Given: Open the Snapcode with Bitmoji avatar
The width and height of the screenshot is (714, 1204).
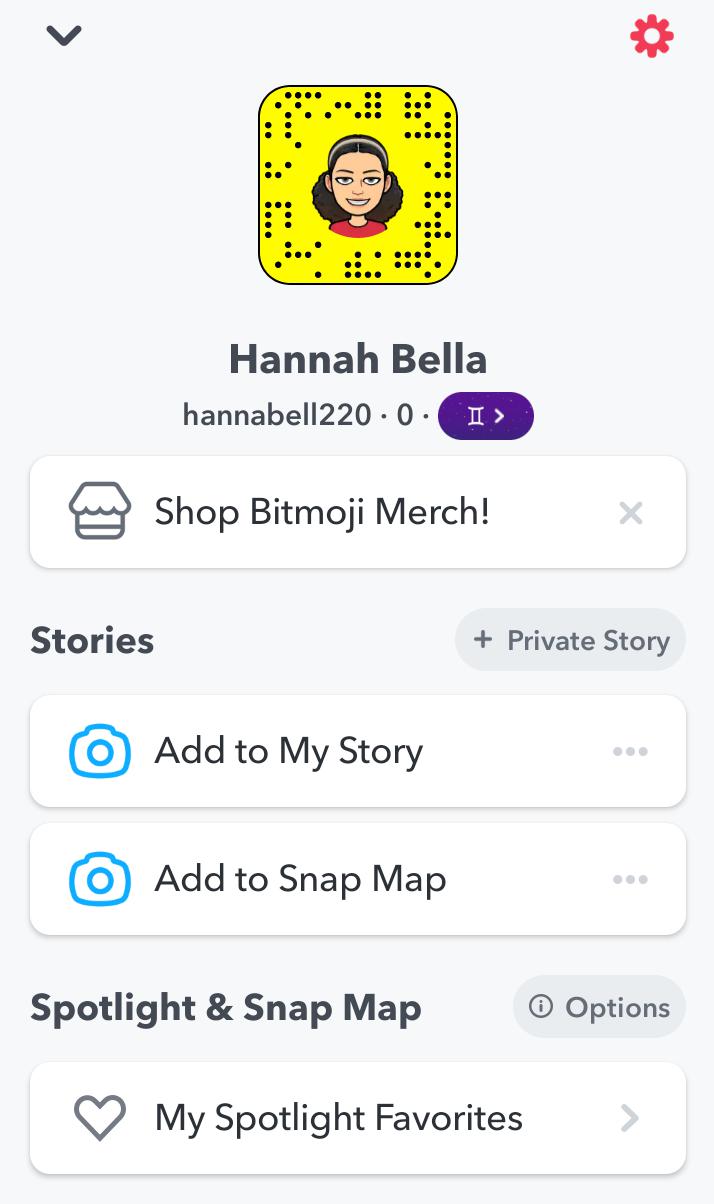Looking at the screenshot, I should 357,185.
